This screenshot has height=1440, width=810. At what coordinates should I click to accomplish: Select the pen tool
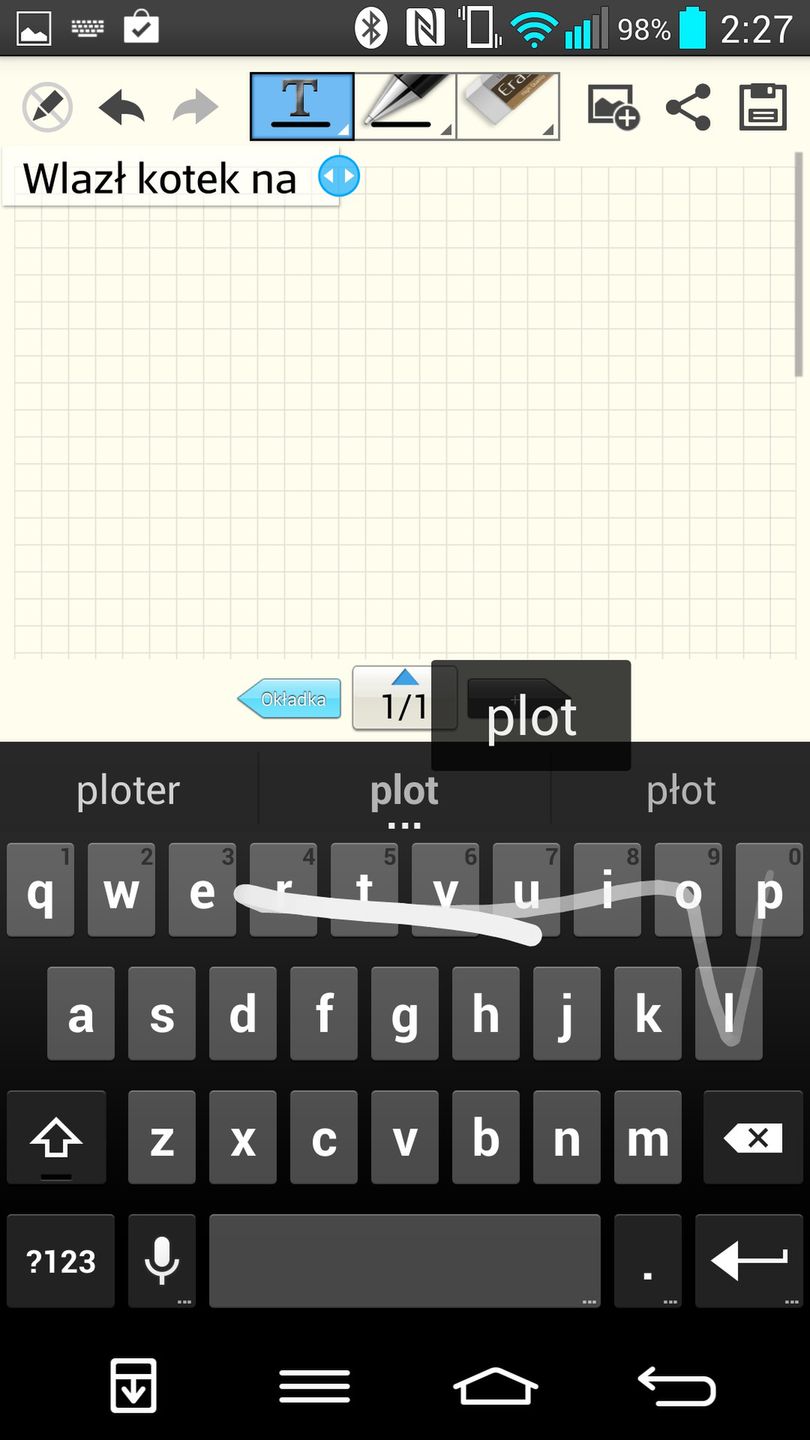coord(405,106)
